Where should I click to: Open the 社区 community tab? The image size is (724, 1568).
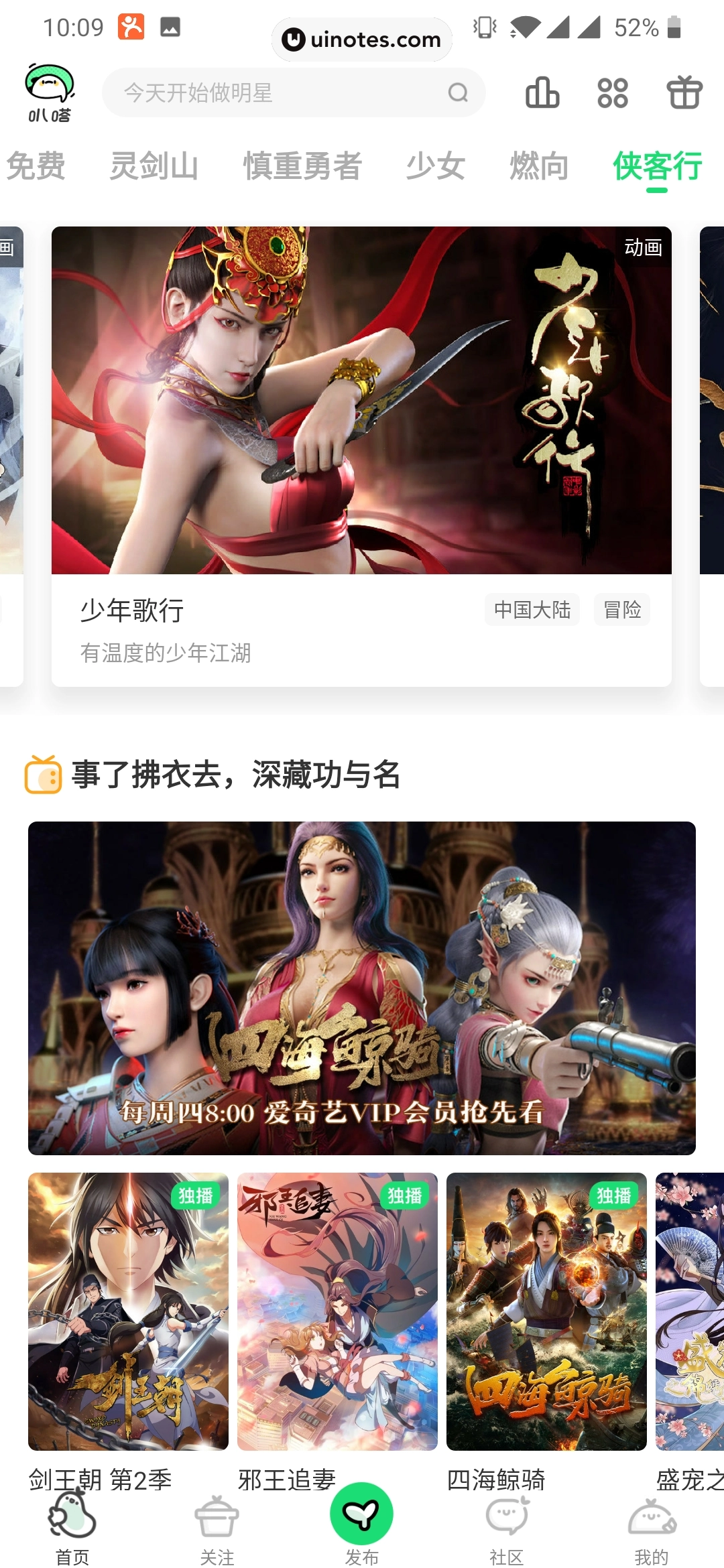pyautogui.click(x=506, y=1529)
